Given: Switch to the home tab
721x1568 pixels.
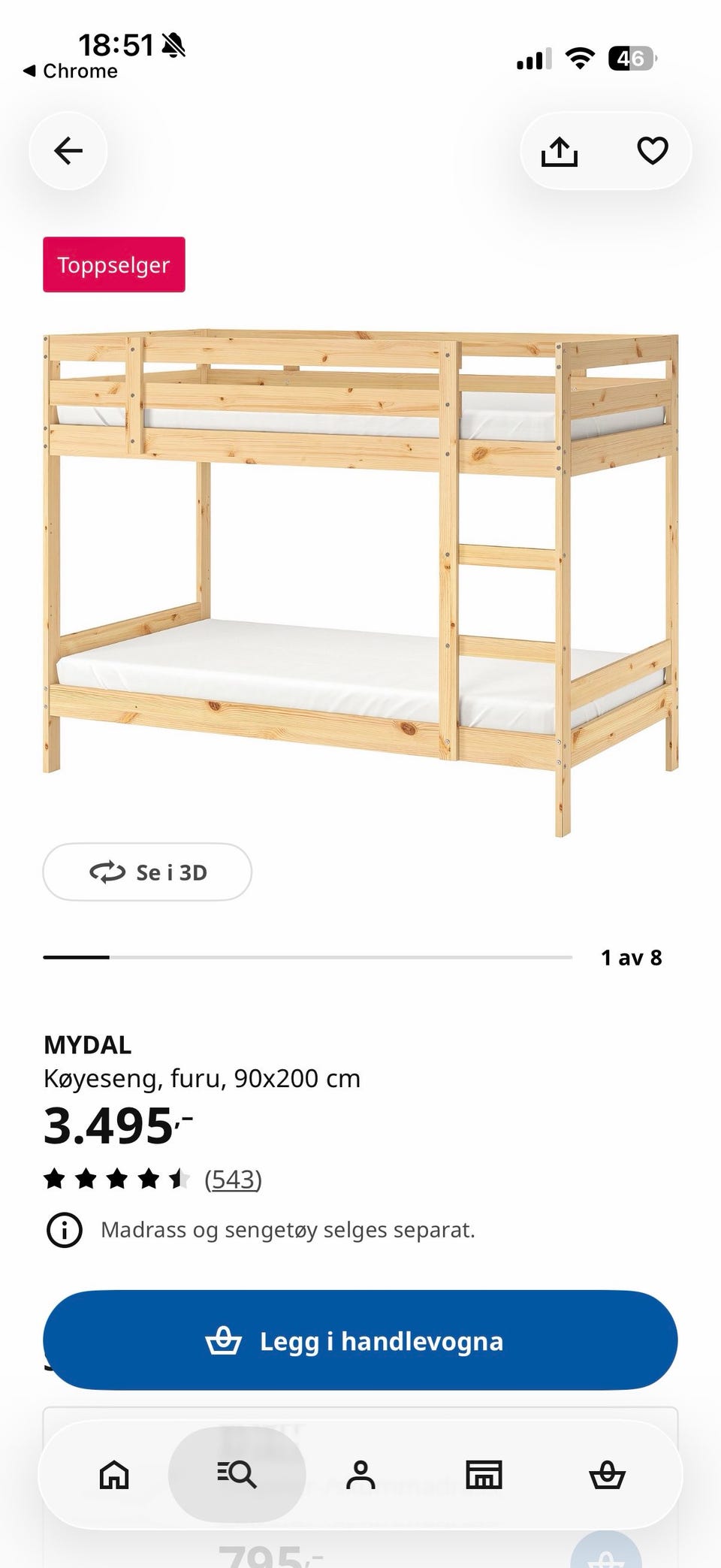Looking at the screenshot, I should [114, 1474].
